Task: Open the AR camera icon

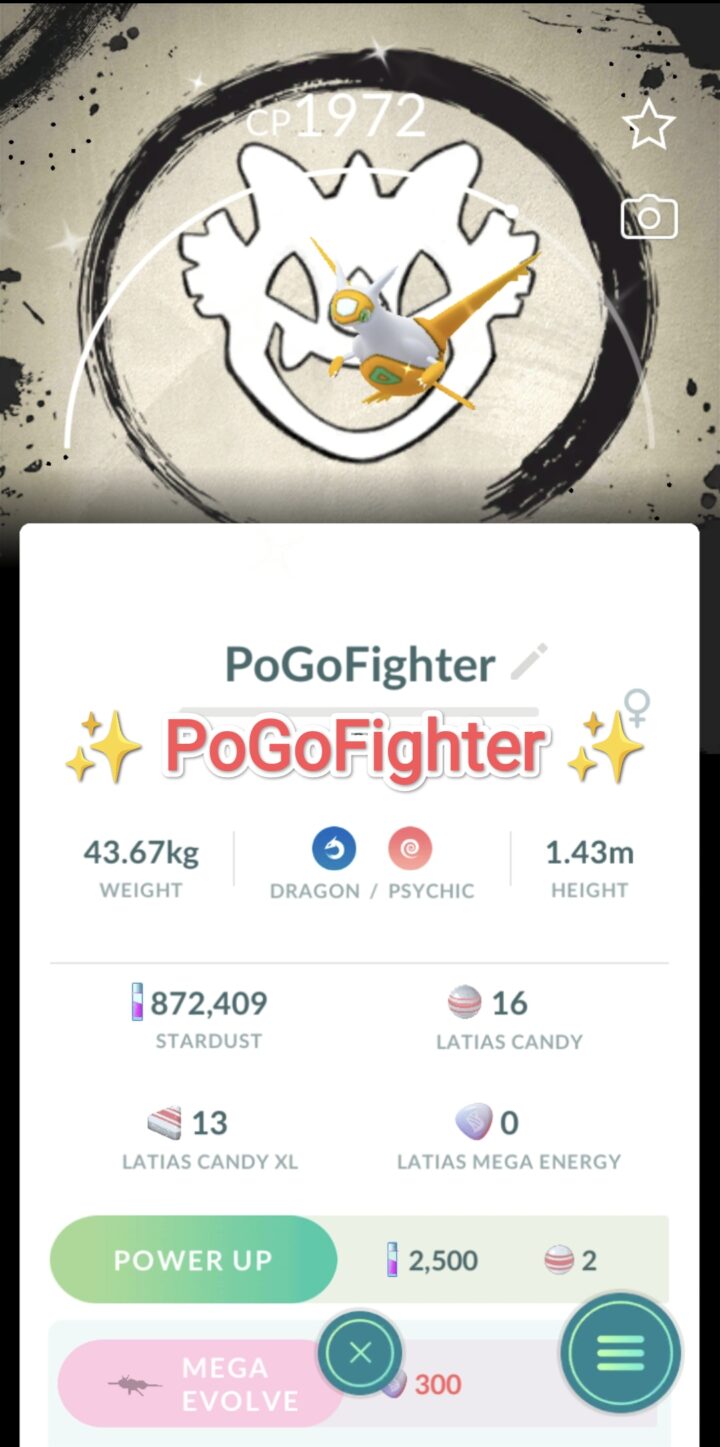Action: click(649, 218)
